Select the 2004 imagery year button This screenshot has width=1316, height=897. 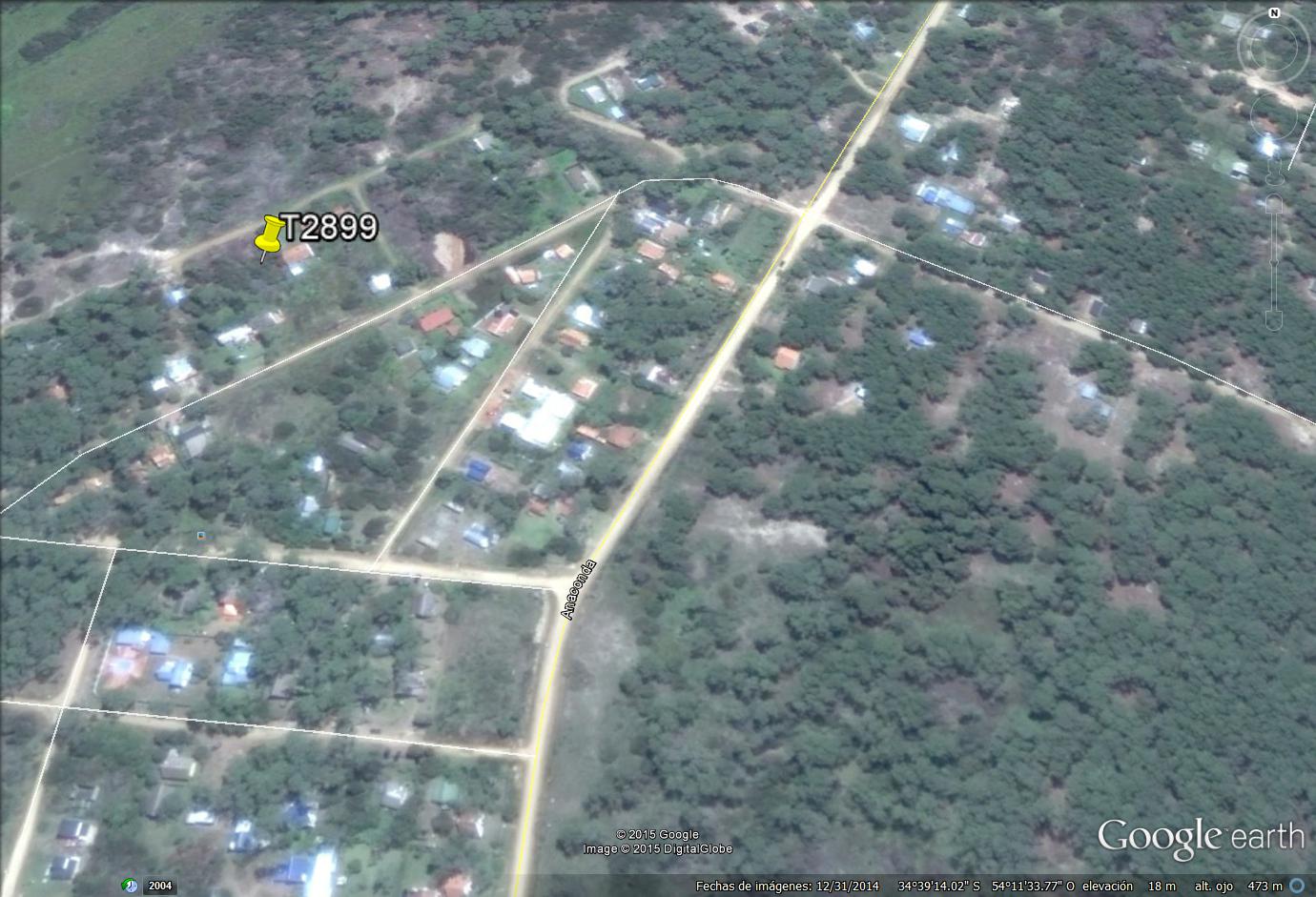point(160,886)
